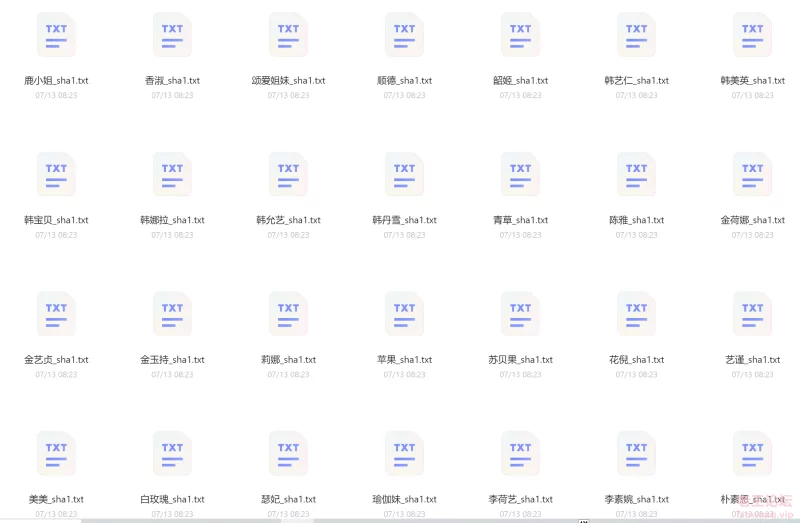The width and height of the screenshot is (800, 523).
Task: Open the 瑜伽妹_sha1.txt file
Action: click(404, 455)
